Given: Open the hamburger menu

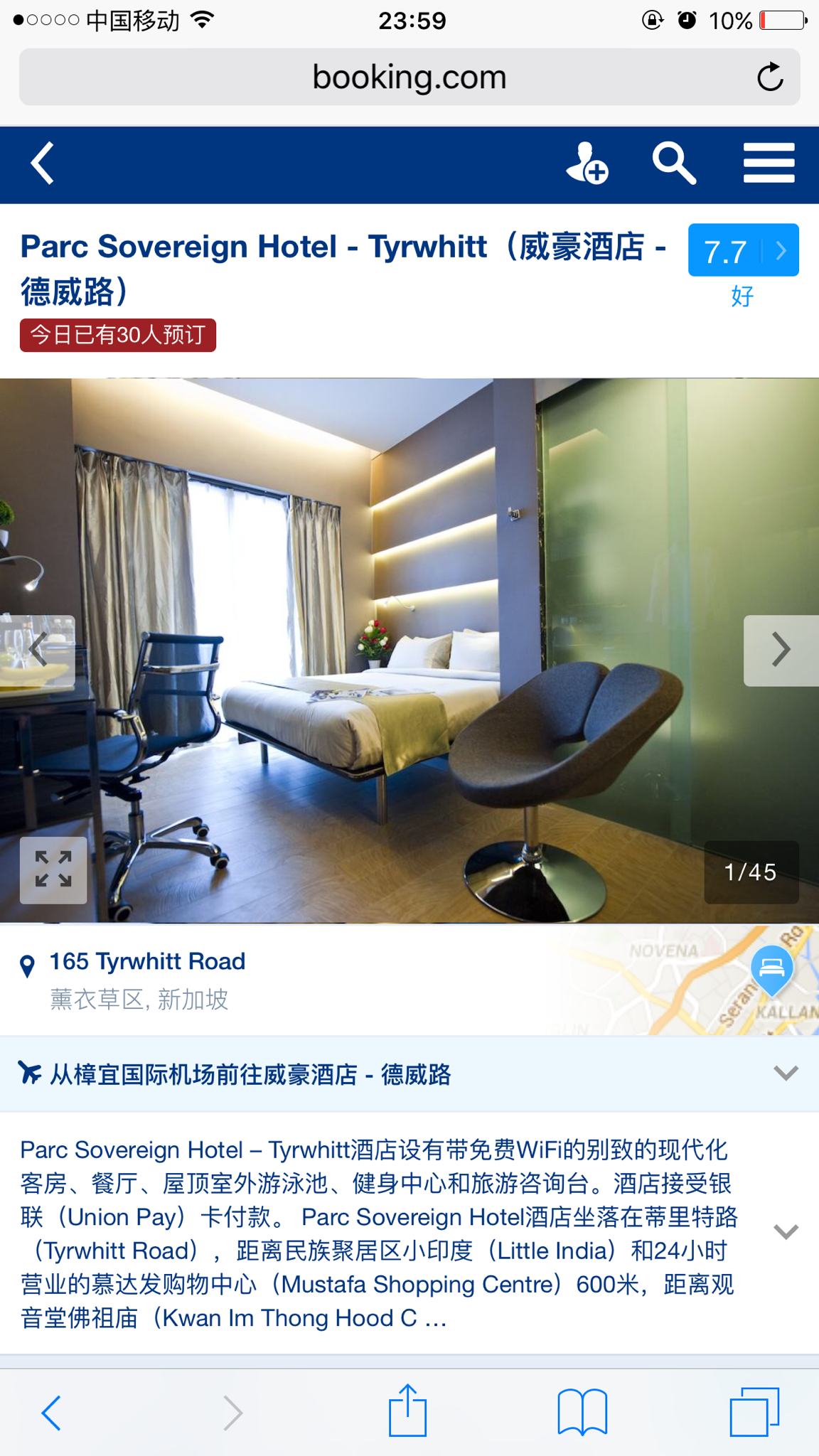Looking at the screenshot, I should coord(769,164).
